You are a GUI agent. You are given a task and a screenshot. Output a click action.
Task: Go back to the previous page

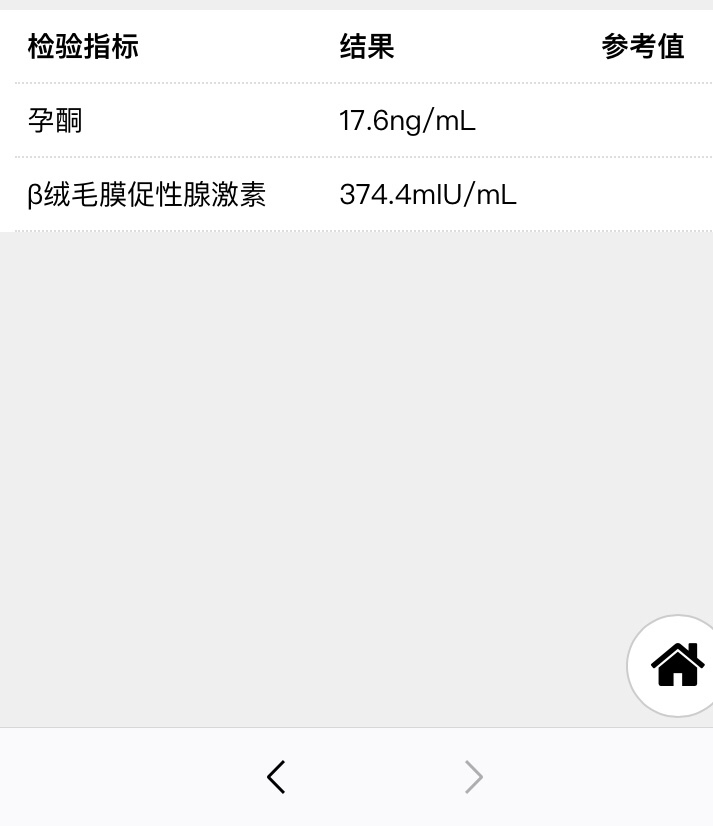point(277,777)
